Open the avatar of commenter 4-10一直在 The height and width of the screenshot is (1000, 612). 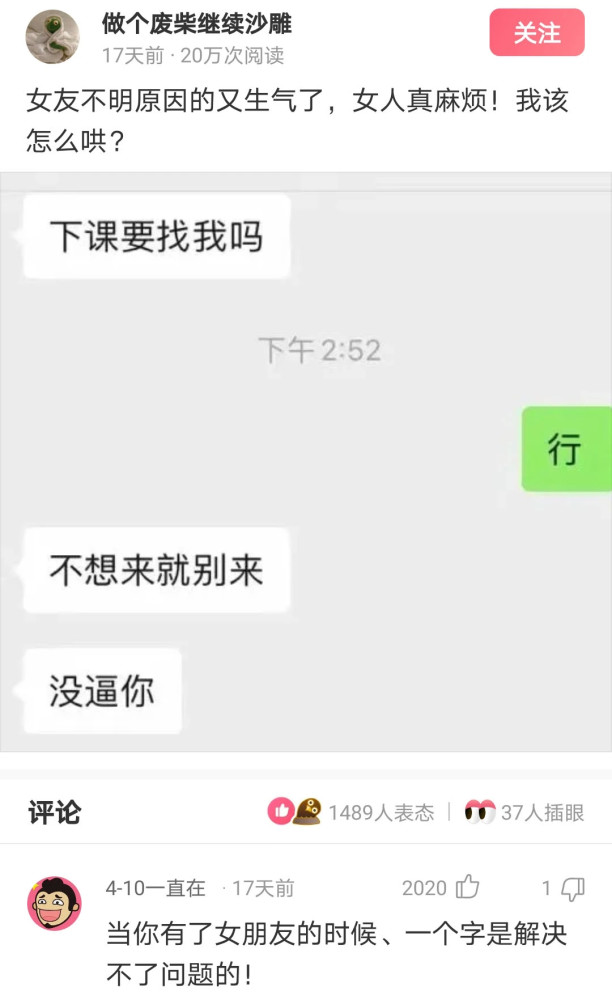[x=54, y=904]
